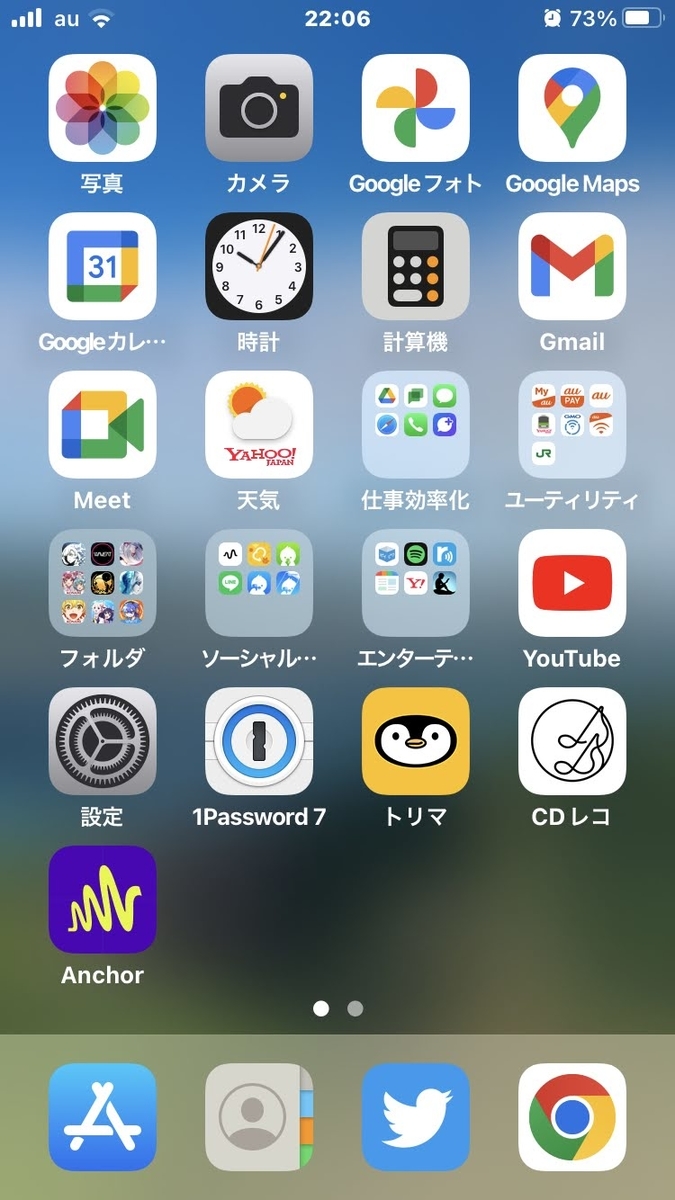675x1200 pixels.
Task: Open Chrome from the dock
Action: 572,1117
